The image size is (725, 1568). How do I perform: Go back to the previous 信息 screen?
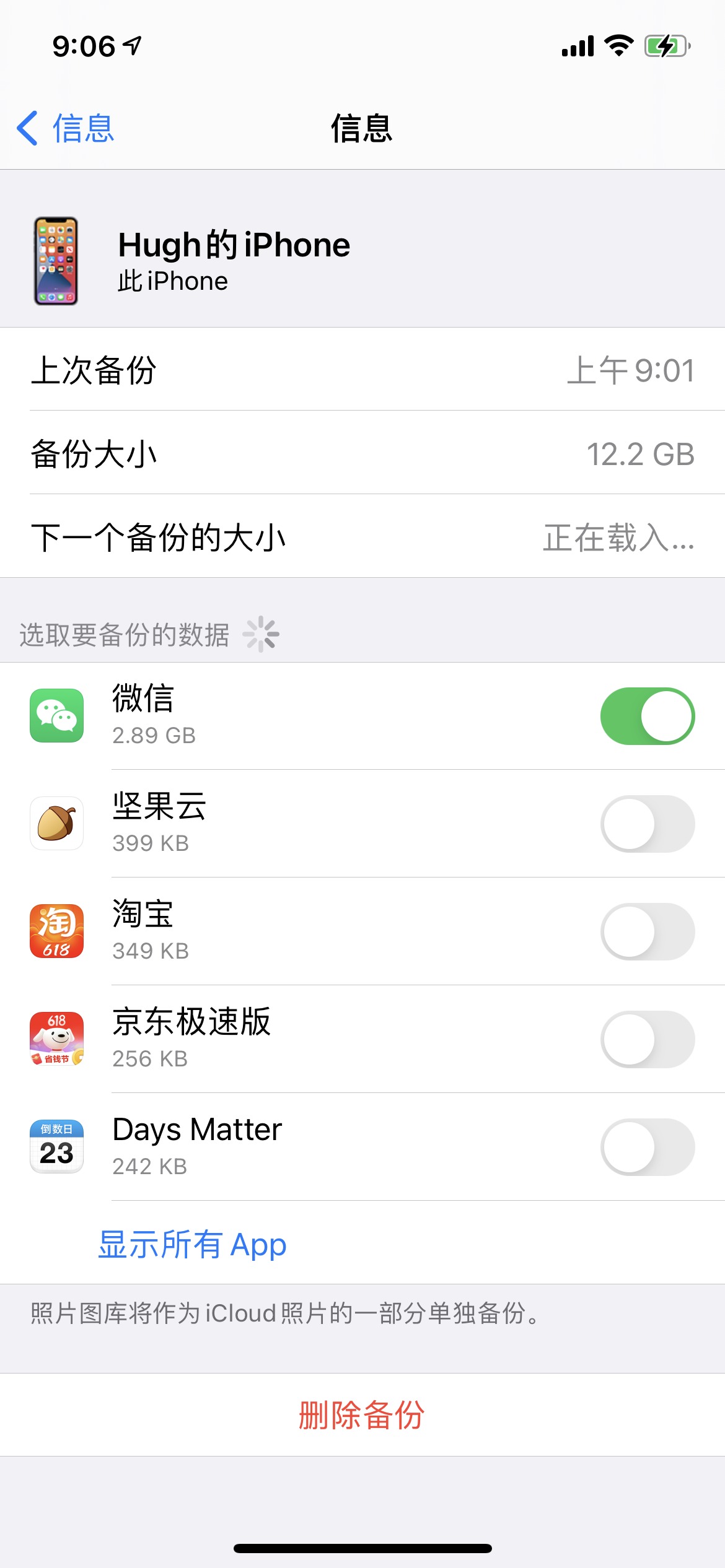(66, 128)
